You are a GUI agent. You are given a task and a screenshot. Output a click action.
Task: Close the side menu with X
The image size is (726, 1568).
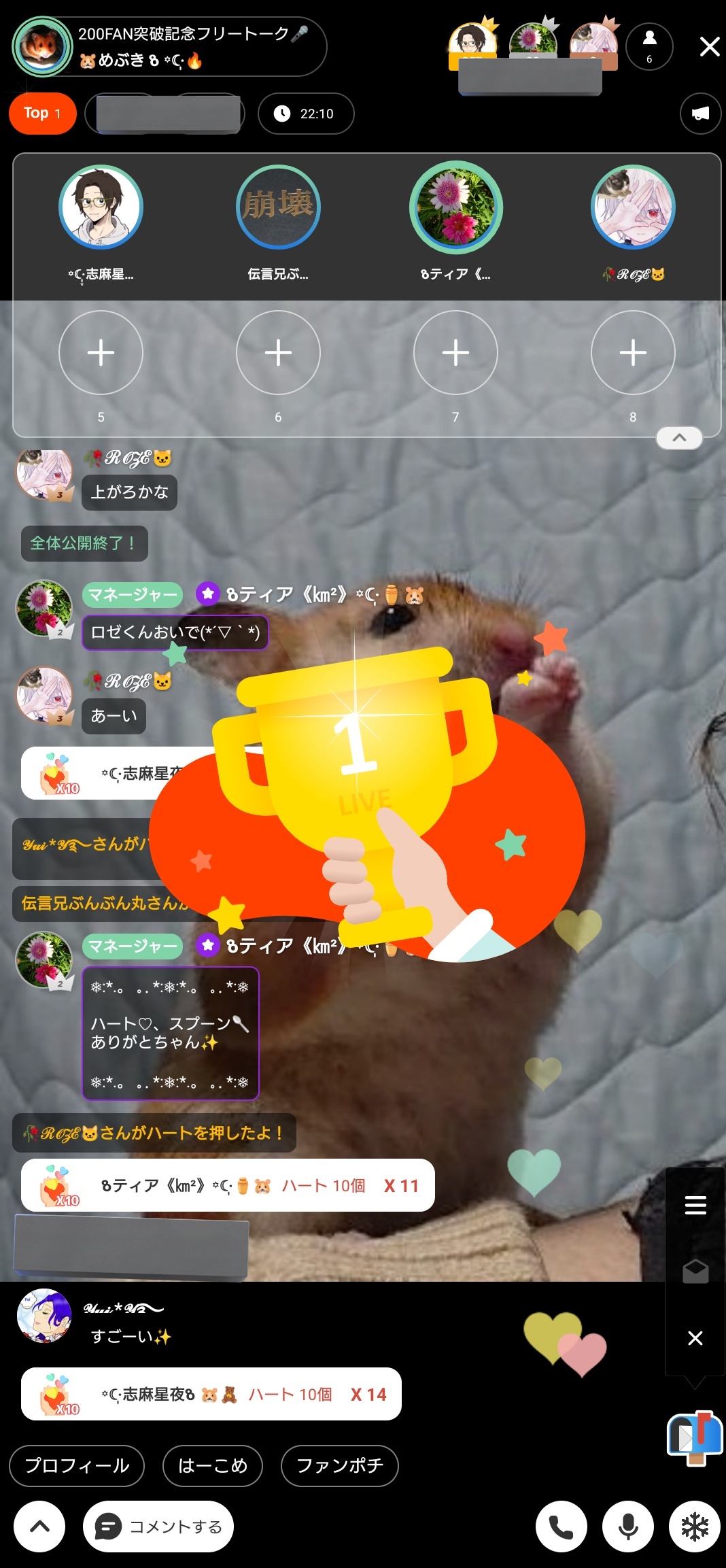click(x=695, y=1338)
